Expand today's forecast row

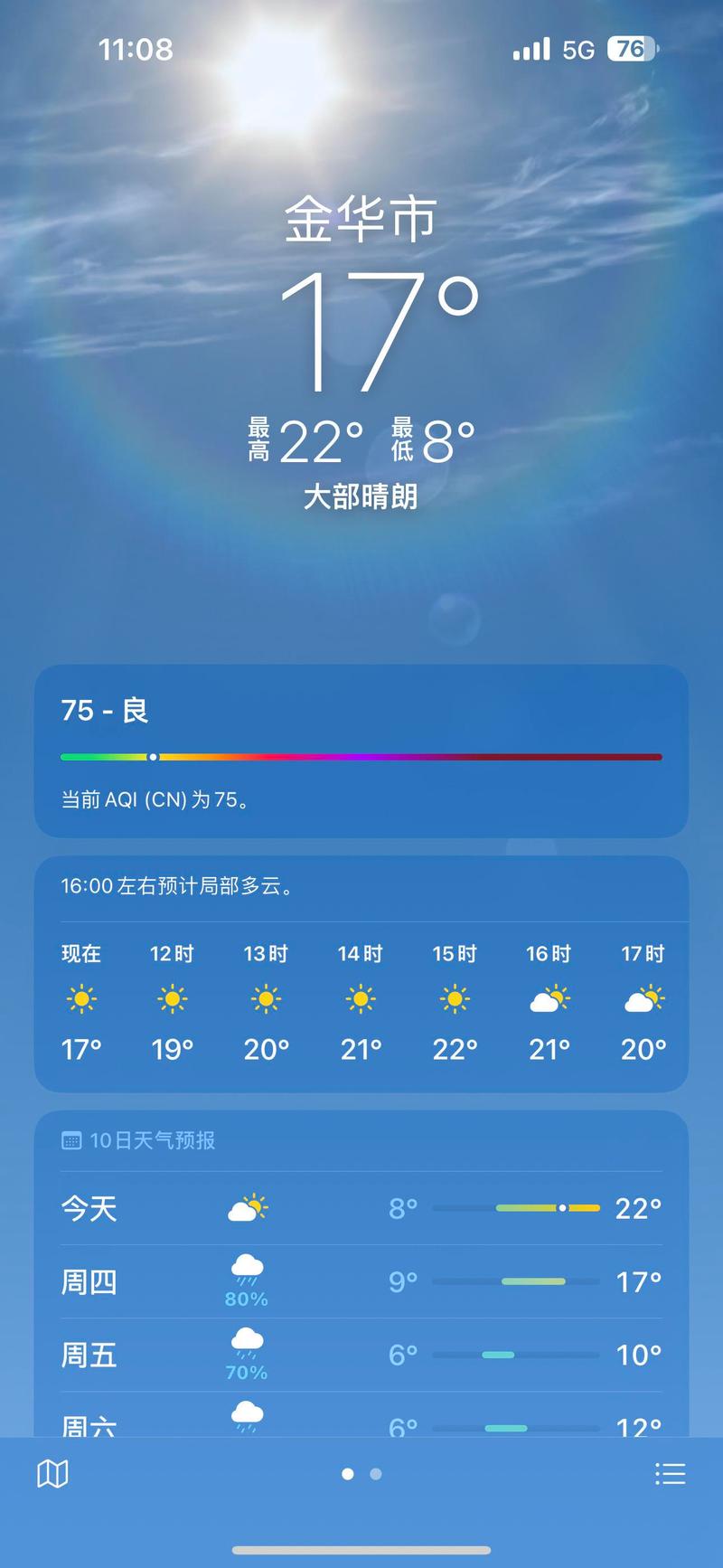pos(361,1207)
